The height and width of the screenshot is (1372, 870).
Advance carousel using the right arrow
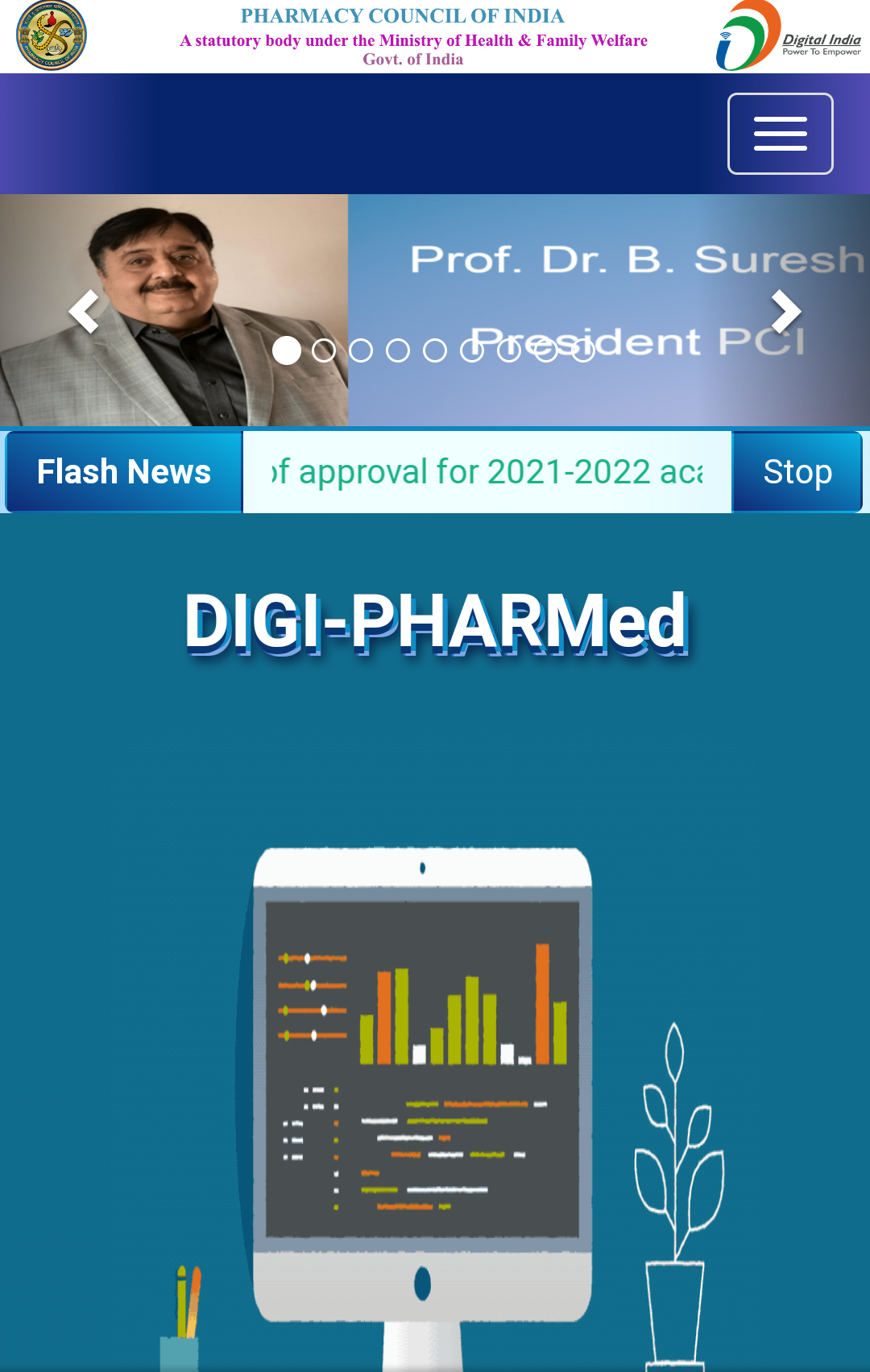(785, 313)
